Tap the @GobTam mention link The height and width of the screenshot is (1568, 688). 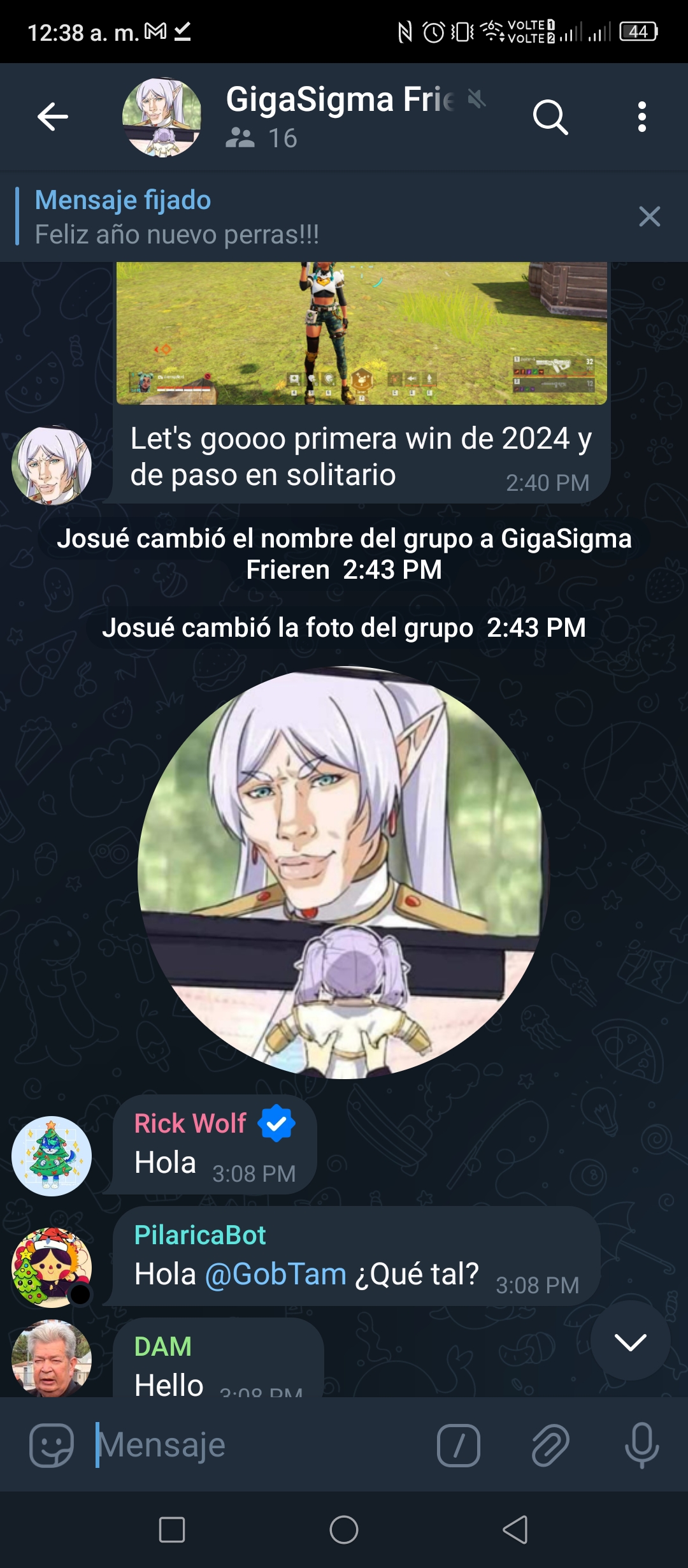(275, 1274)
